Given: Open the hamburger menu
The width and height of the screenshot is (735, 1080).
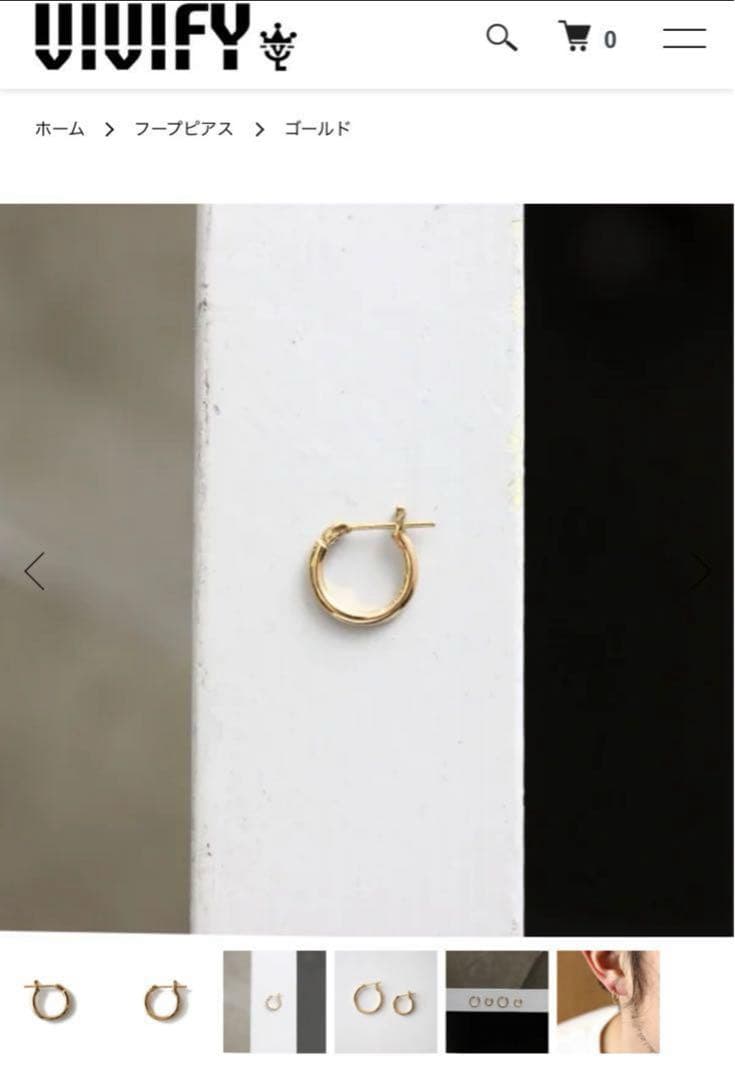Looking at the screenshot, I should tap(684, 39).
